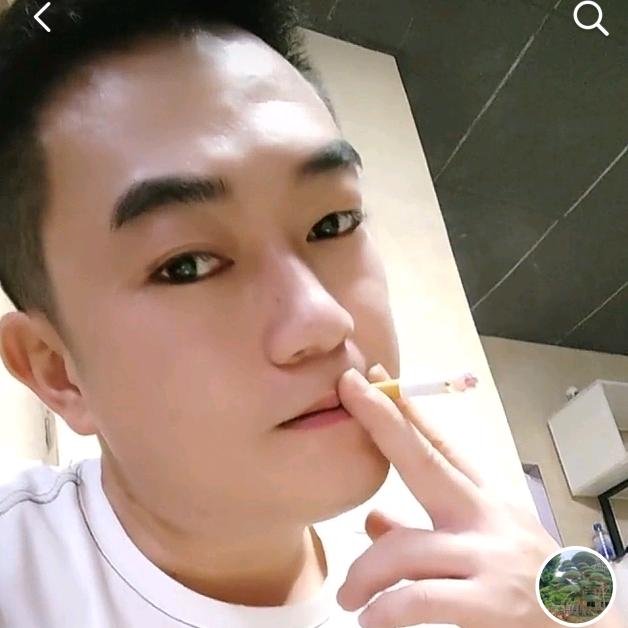Open the circular avatar thumbnail at bottom right
628x628 pixels.
pos(576,586)
